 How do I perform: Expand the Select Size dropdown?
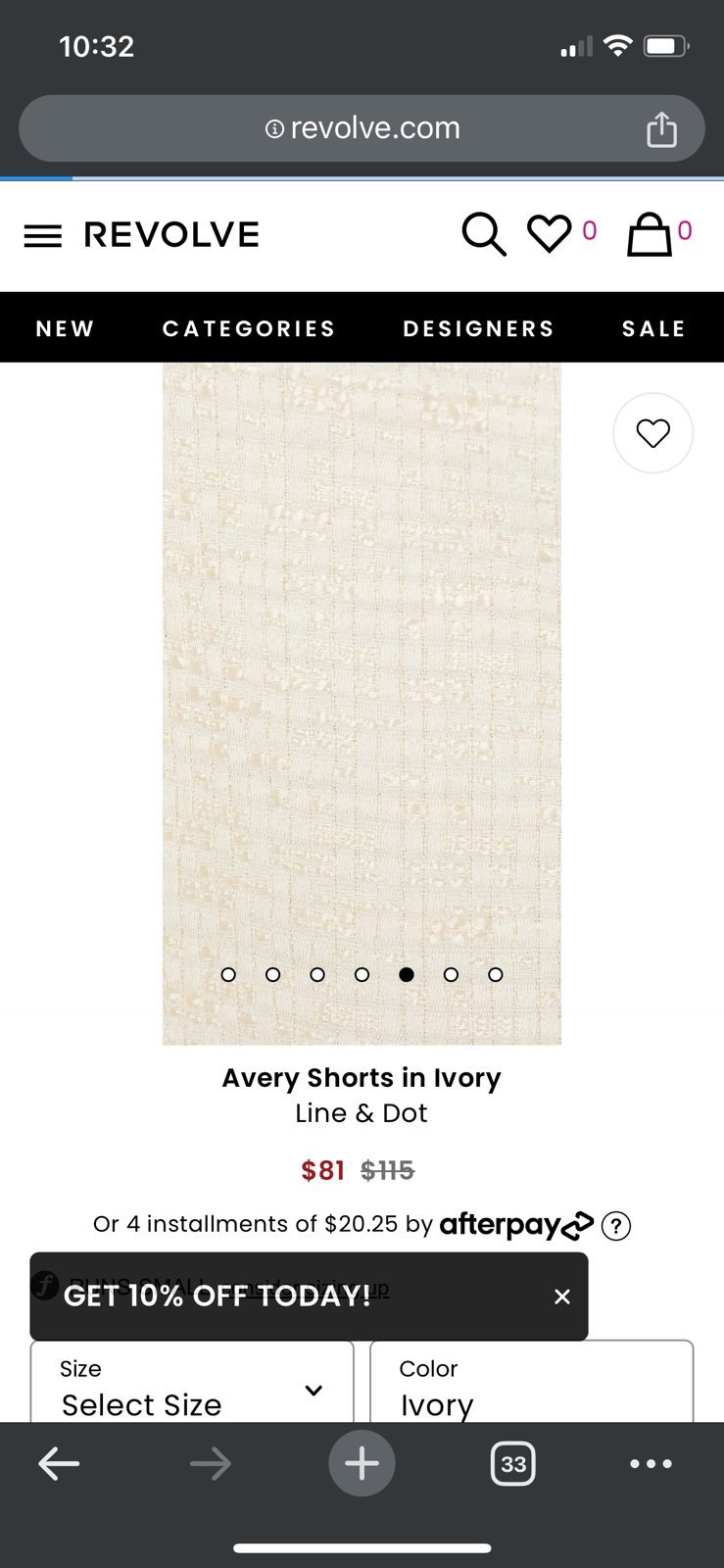pyautogui.click(x=192, y=1382)
